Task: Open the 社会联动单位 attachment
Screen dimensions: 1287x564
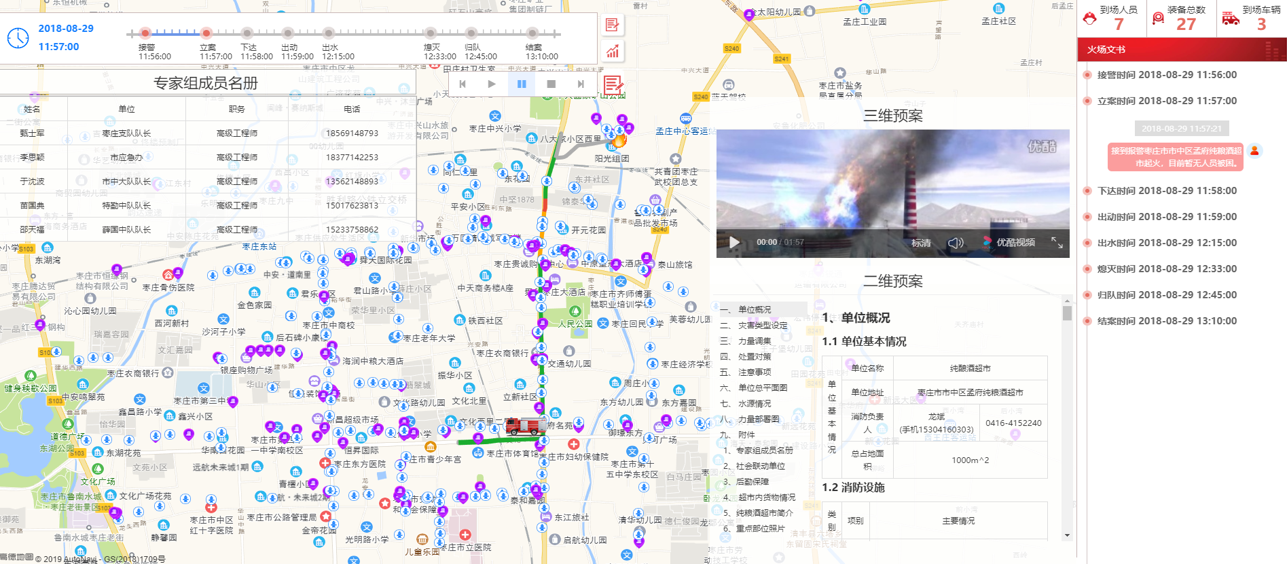Action: (x=766, y=466)
